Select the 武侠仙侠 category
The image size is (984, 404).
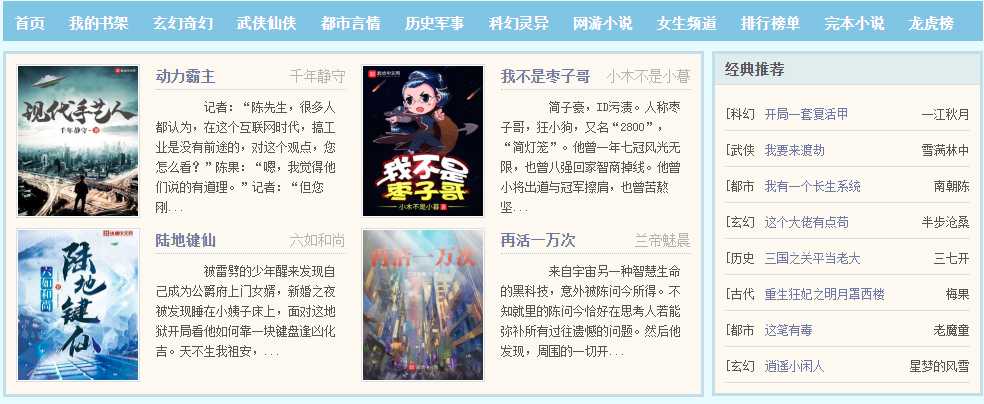[x=266, y=23]
